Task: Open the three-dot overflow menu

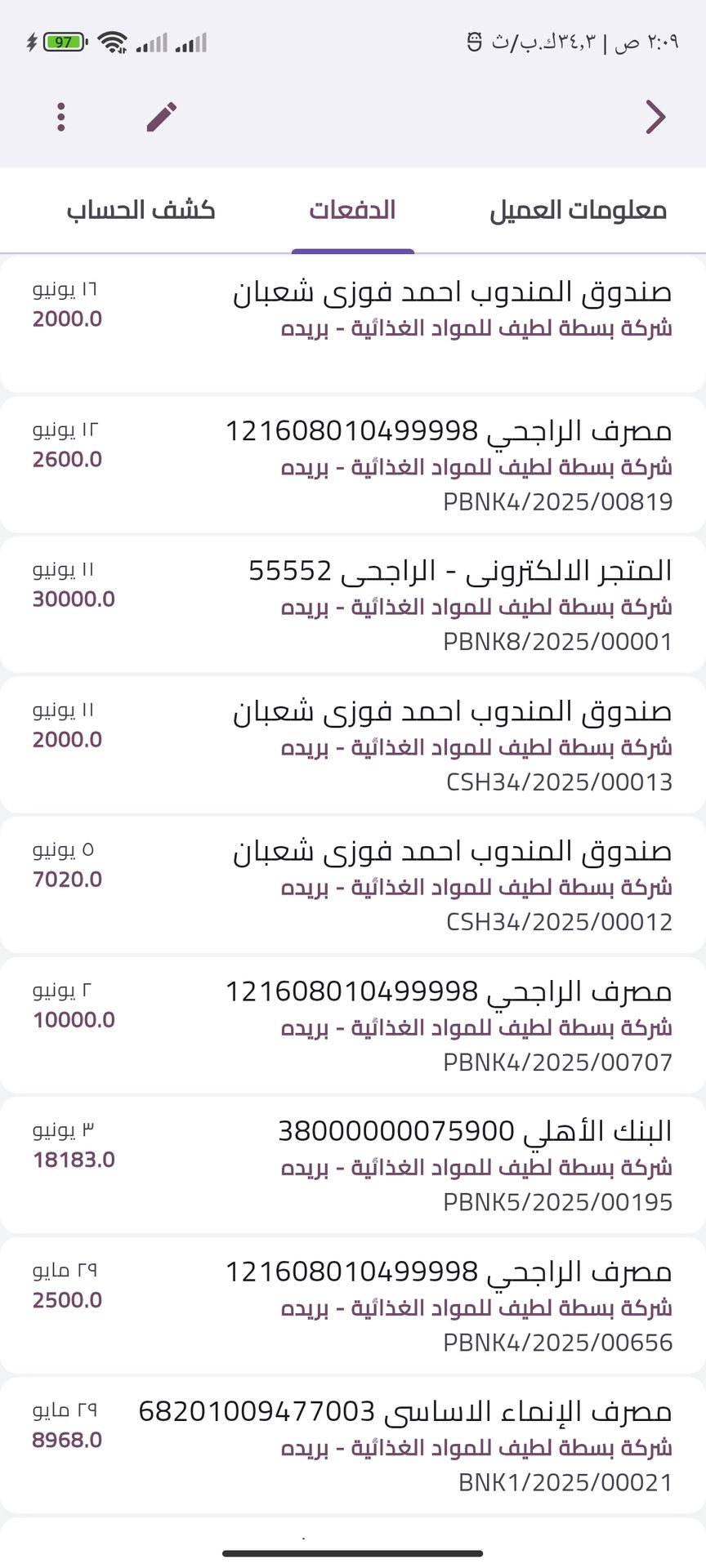Action: (x=61, y=117)
